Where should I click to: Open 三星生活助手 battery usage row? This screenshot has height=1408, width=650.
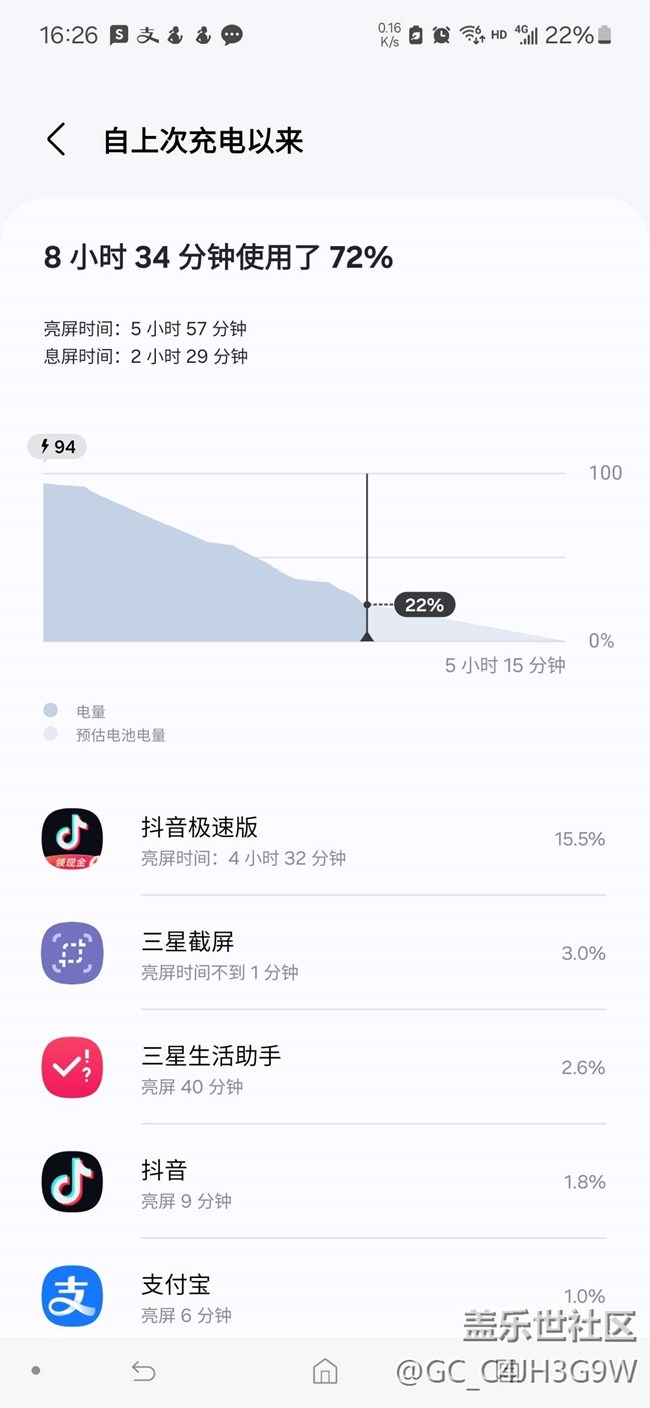point(325,1067)
